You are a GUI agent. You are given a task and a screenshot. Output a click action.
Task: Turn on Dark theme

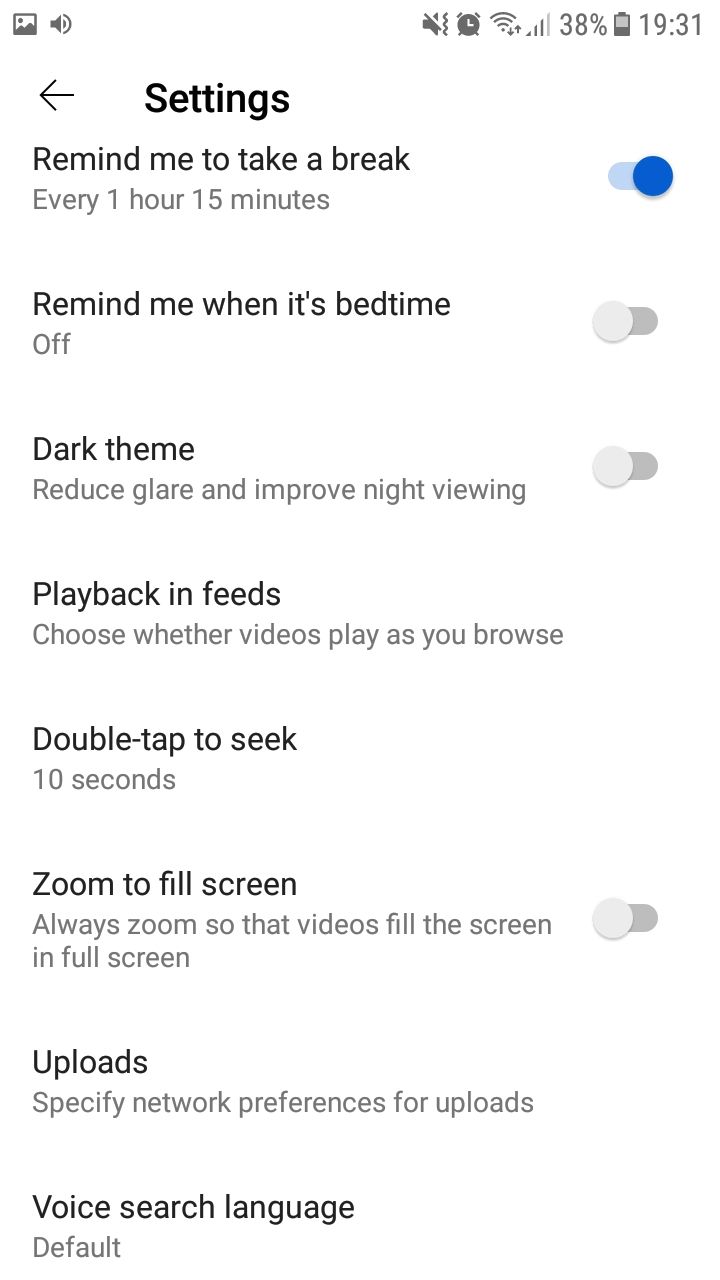click(627, 465)
